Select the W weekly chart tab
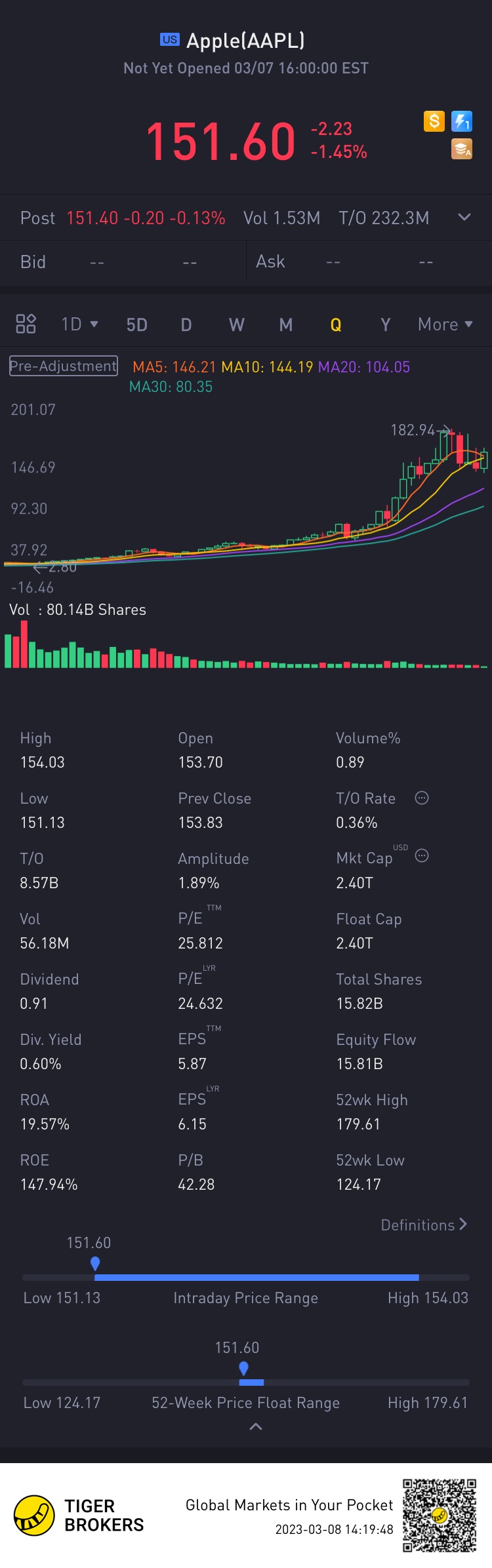This screenshot has width=492, height=1568. (236, 324)
